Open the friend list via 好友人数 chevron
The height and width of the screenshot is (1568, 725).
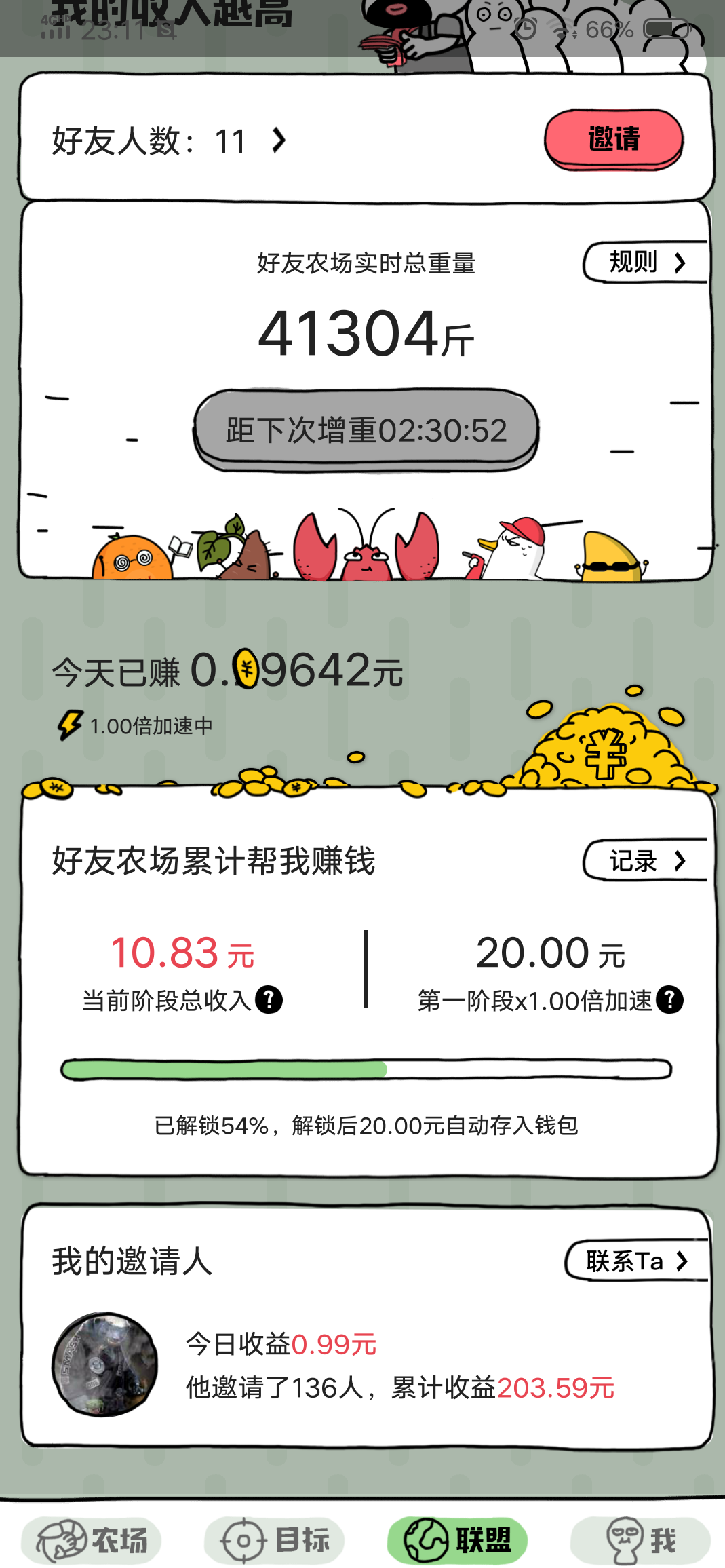tap(278, 141)
